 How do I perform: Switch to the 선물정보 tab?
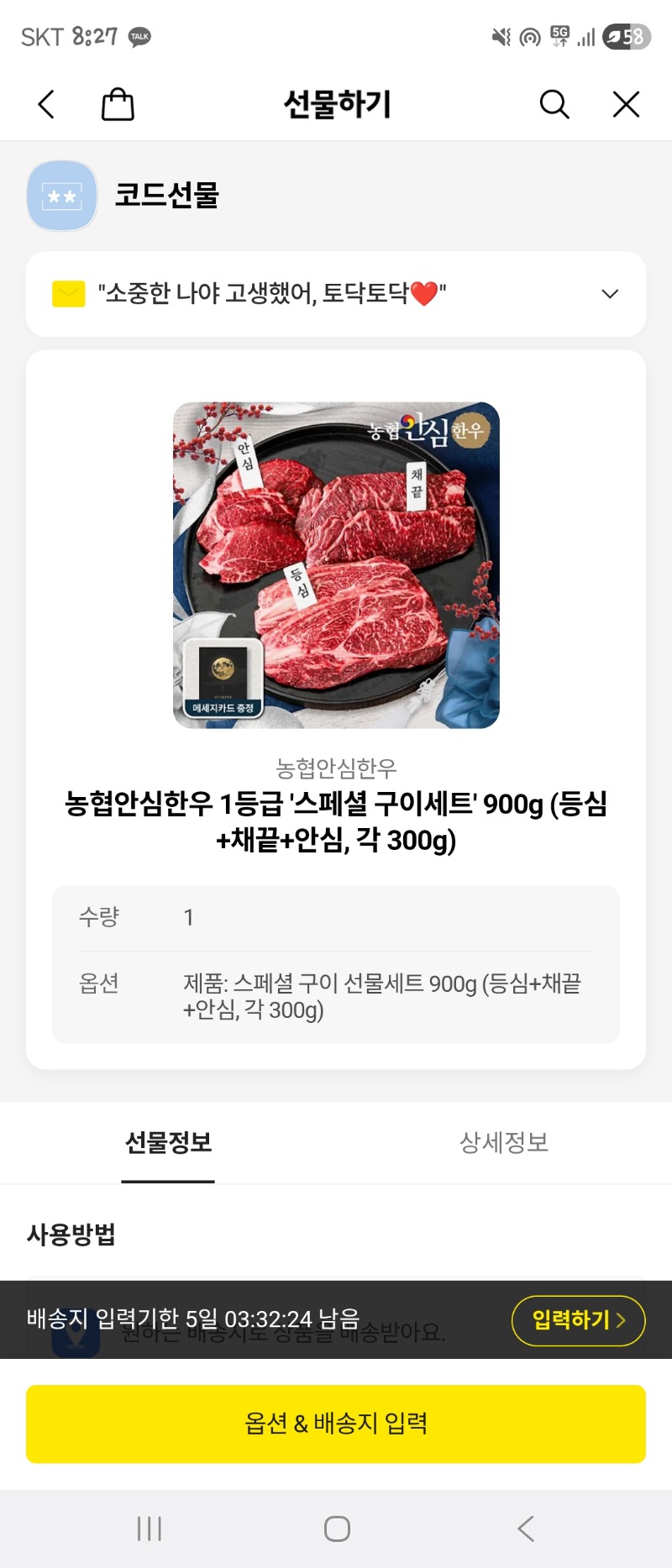[x=168, y=1142]
